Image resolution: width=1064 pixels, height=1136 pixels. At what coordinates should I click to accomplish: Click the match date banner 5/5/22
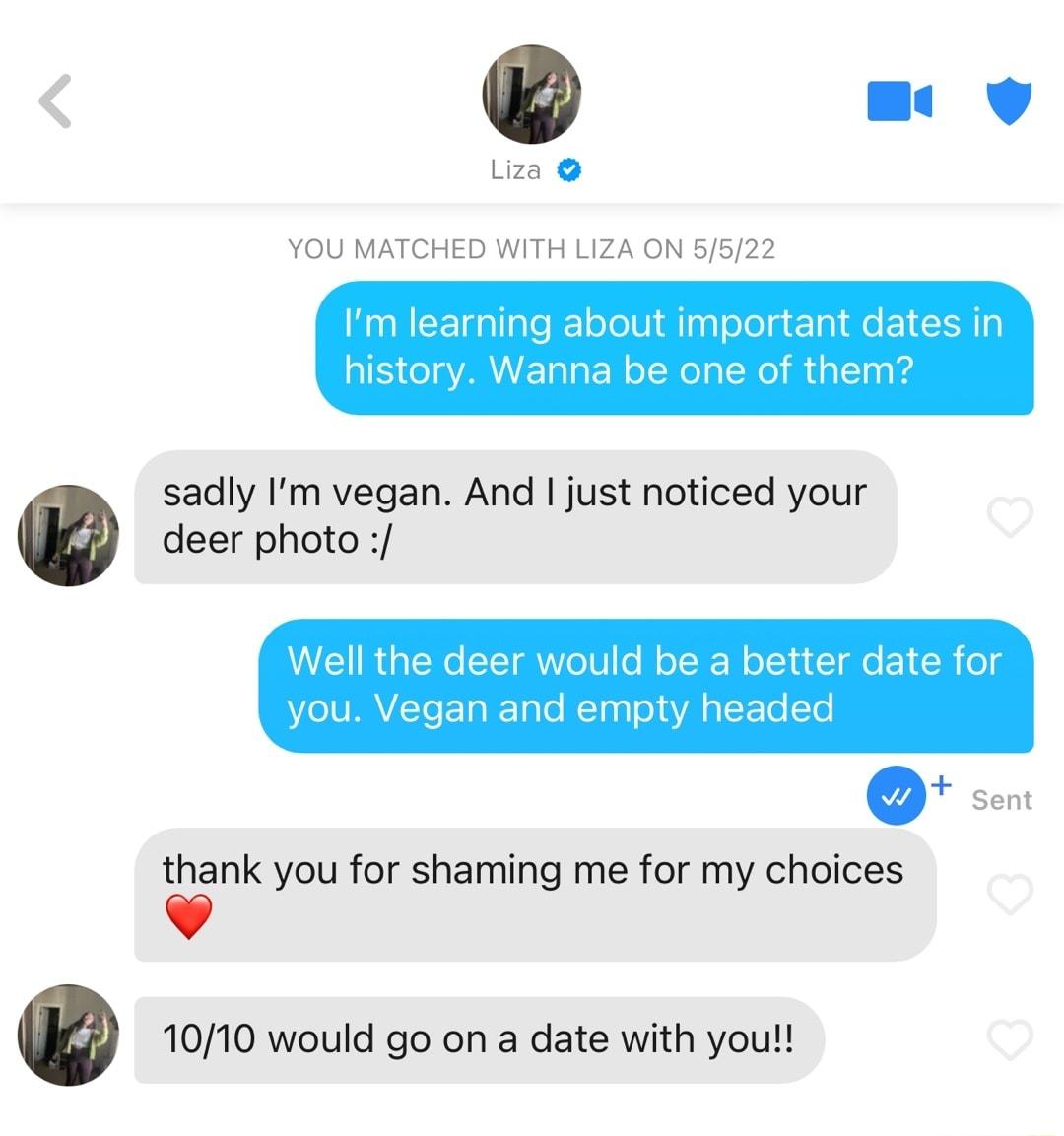pyautogui.click(x=532, y=248)
